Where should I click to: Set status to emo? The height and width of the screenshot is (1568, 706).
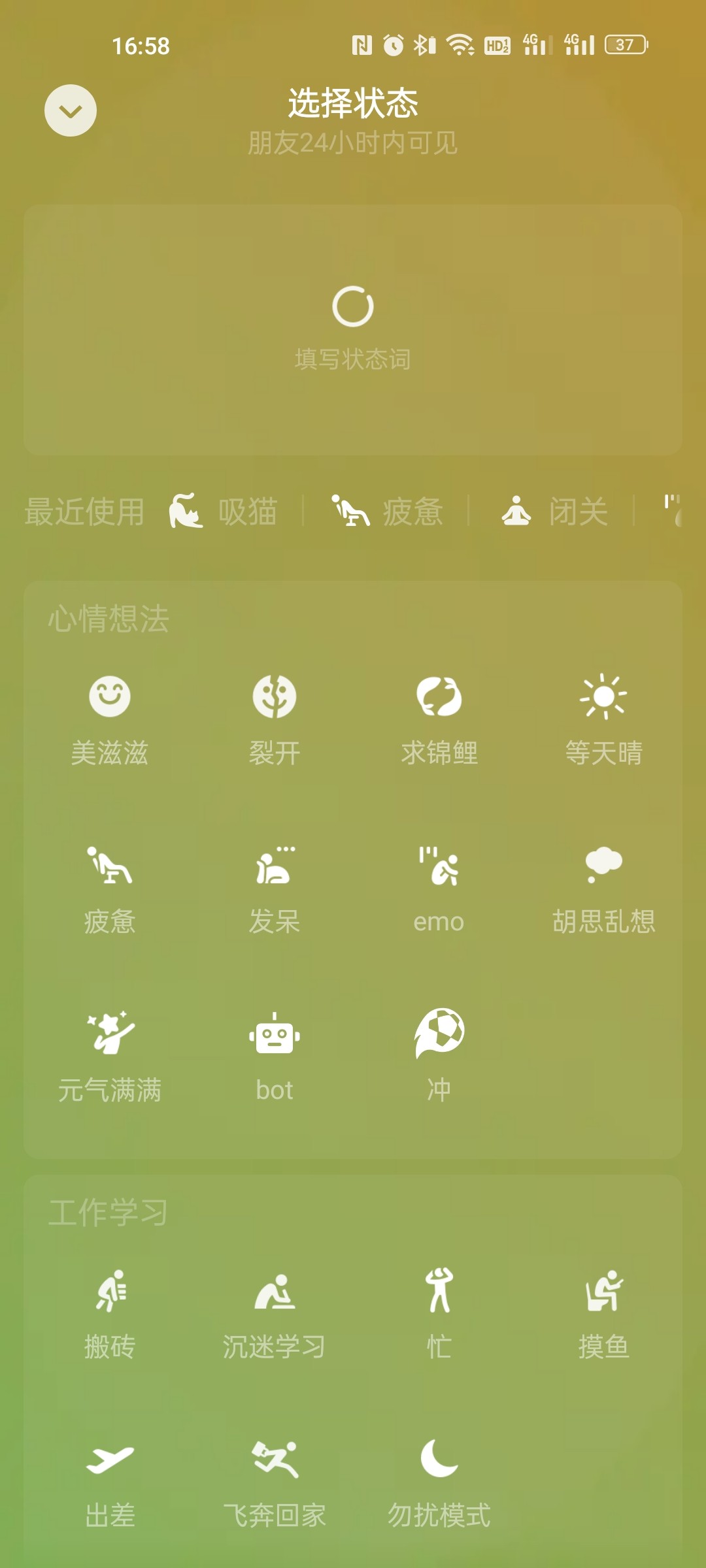pos(439,889)
